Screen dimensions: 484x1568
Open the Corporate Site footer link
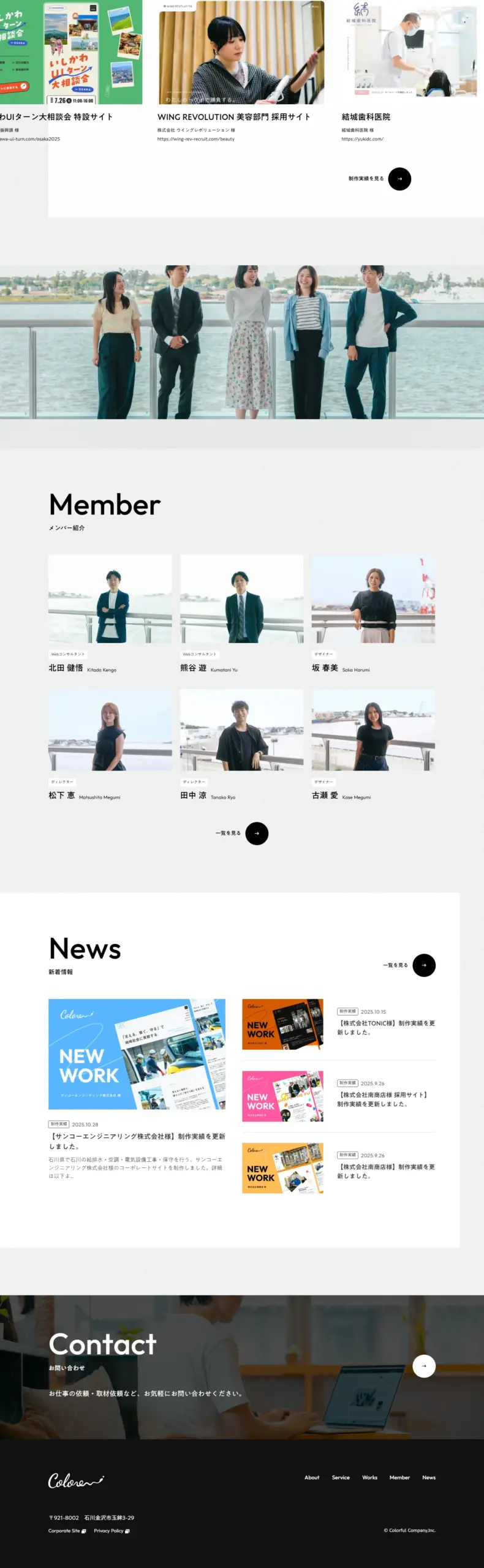(67, 1531)
